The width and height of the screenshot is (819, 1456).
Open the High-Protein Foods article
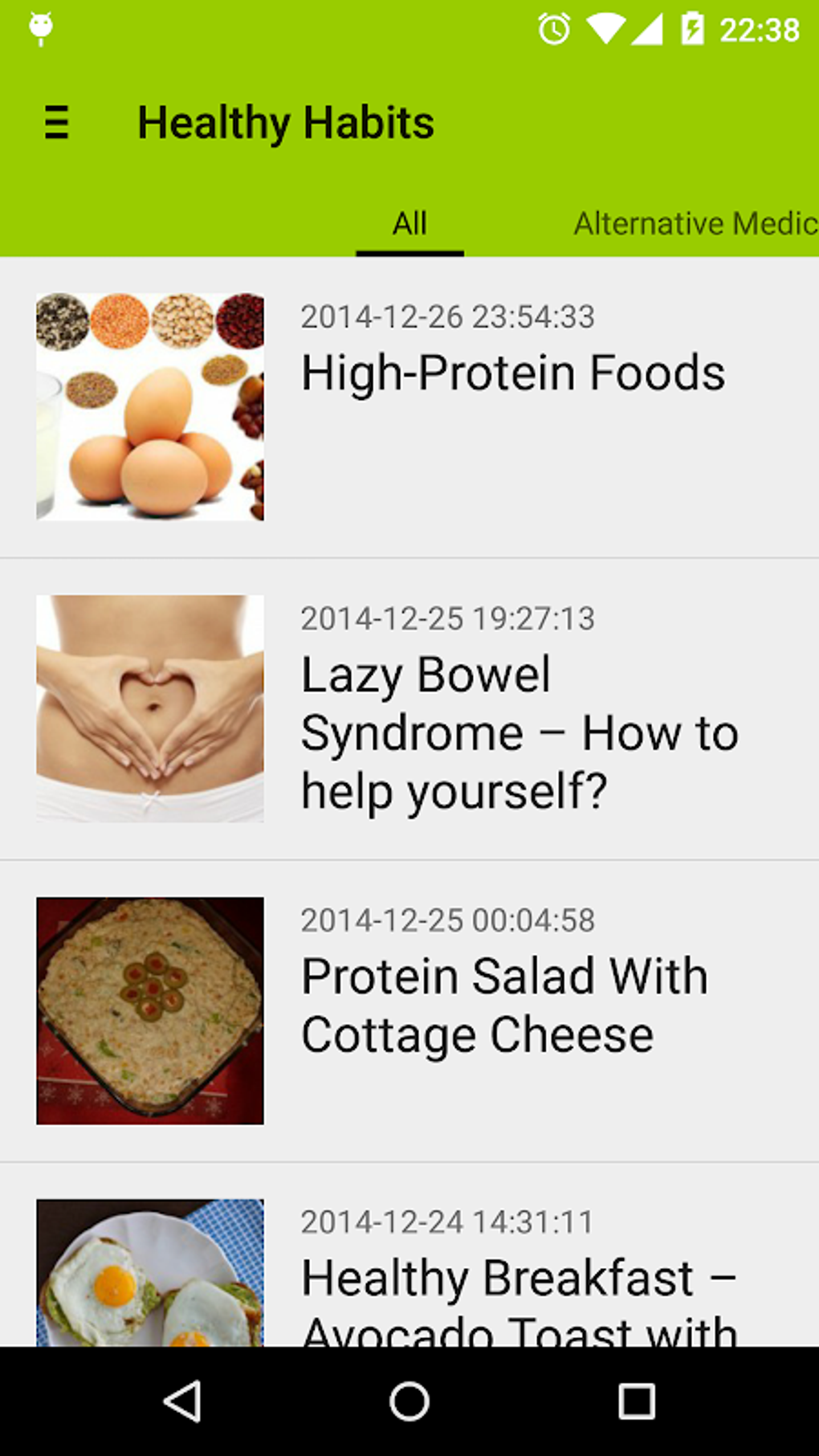click(x=512, y=373)
